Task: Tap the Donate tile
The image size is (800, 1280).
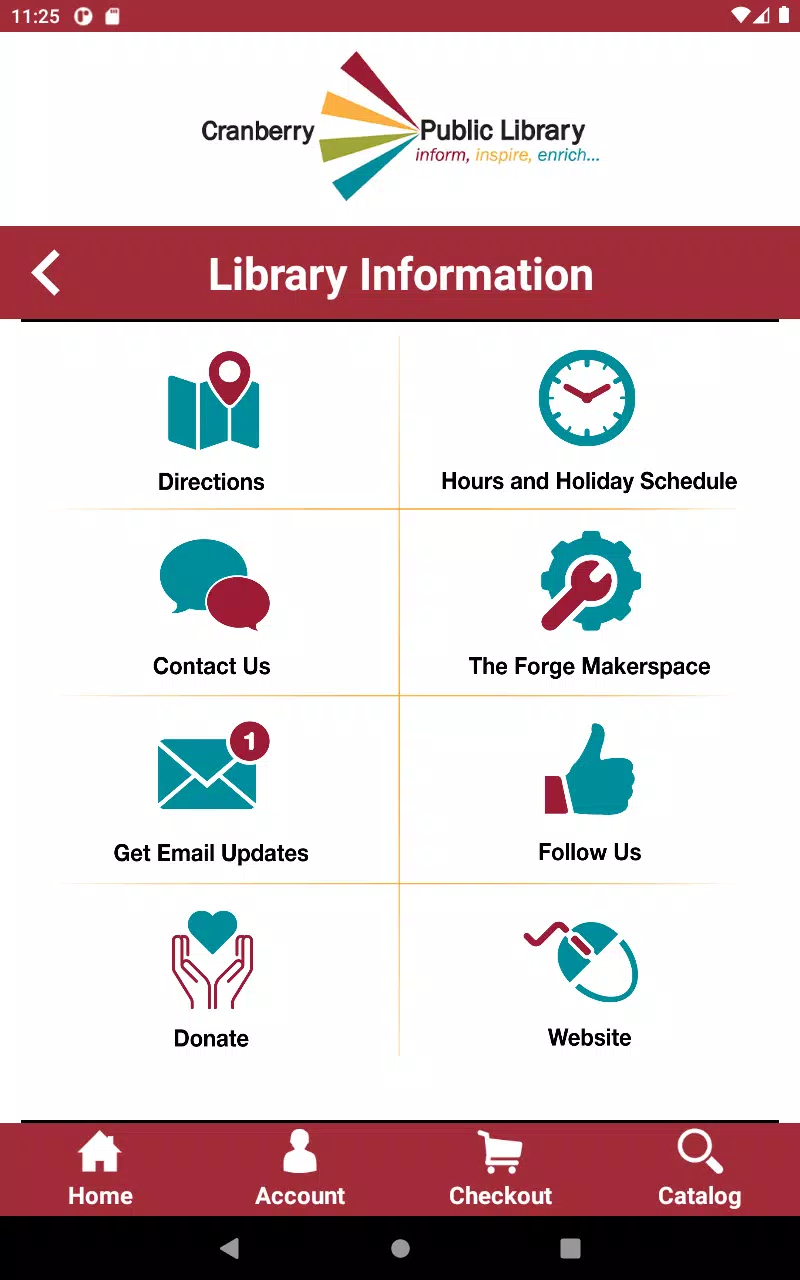Action: pos(211,971)
